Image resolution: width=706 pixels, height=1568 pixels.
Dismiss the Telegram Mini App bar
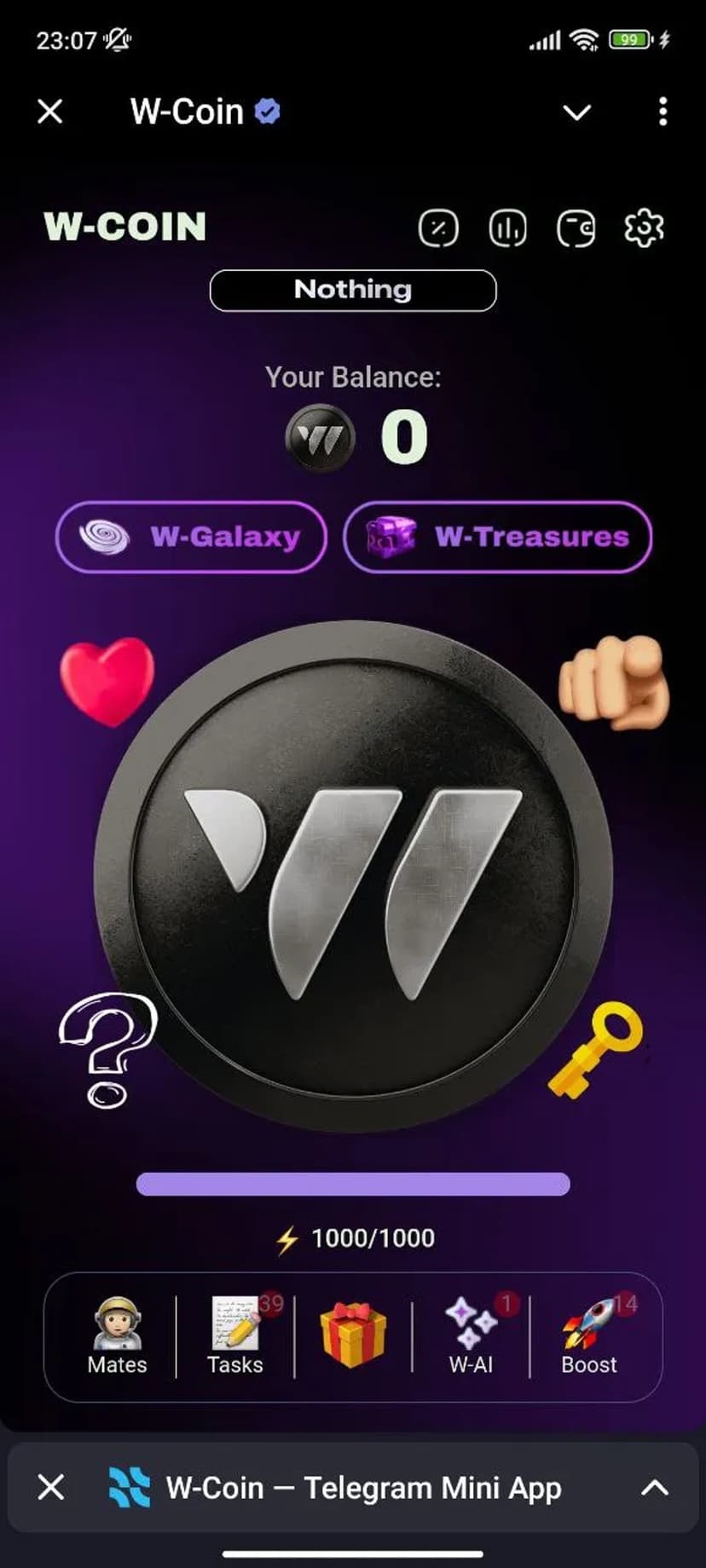[51, 1488]
